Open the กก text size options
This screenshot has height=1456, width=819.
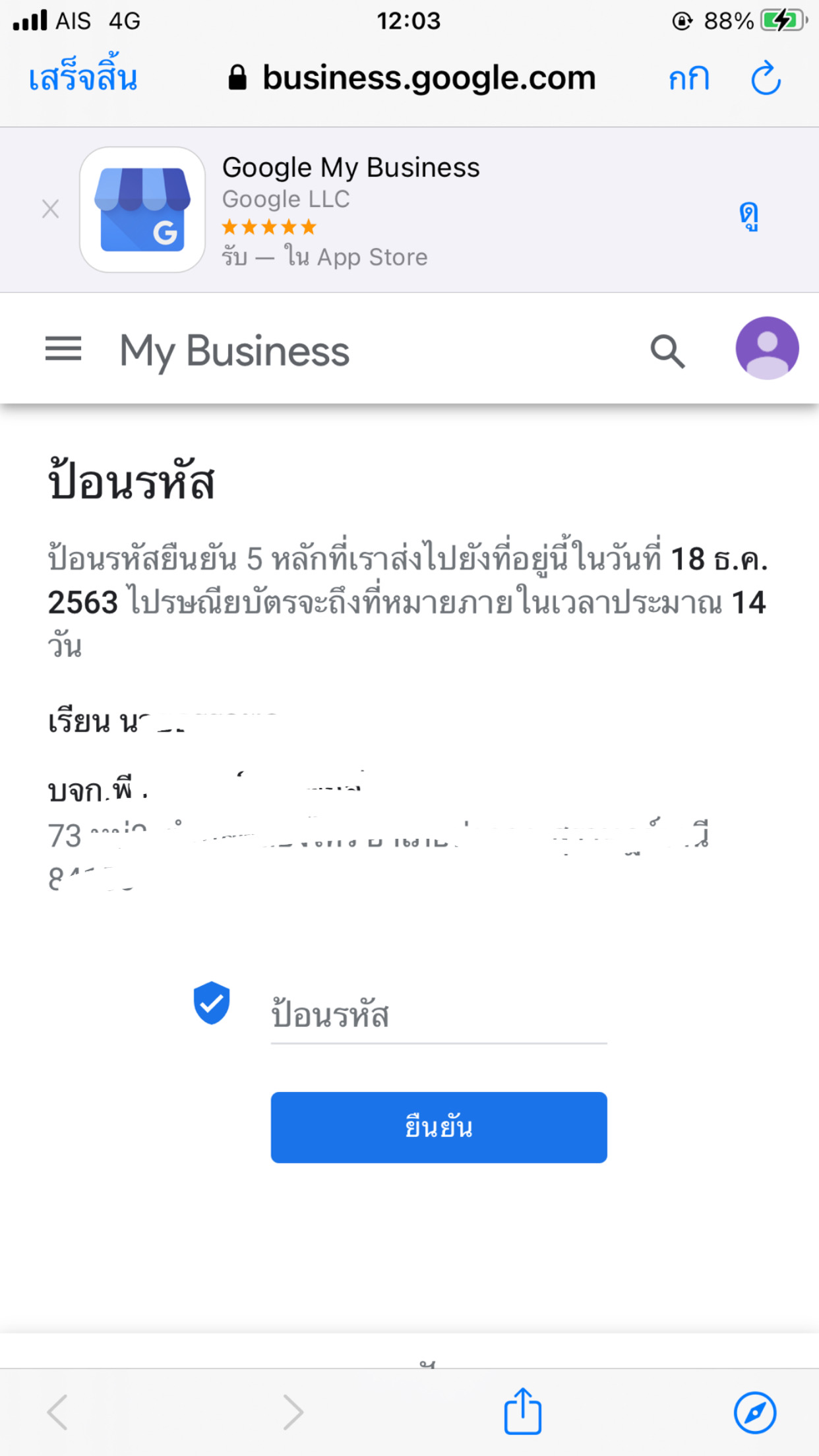pos(688,79)
